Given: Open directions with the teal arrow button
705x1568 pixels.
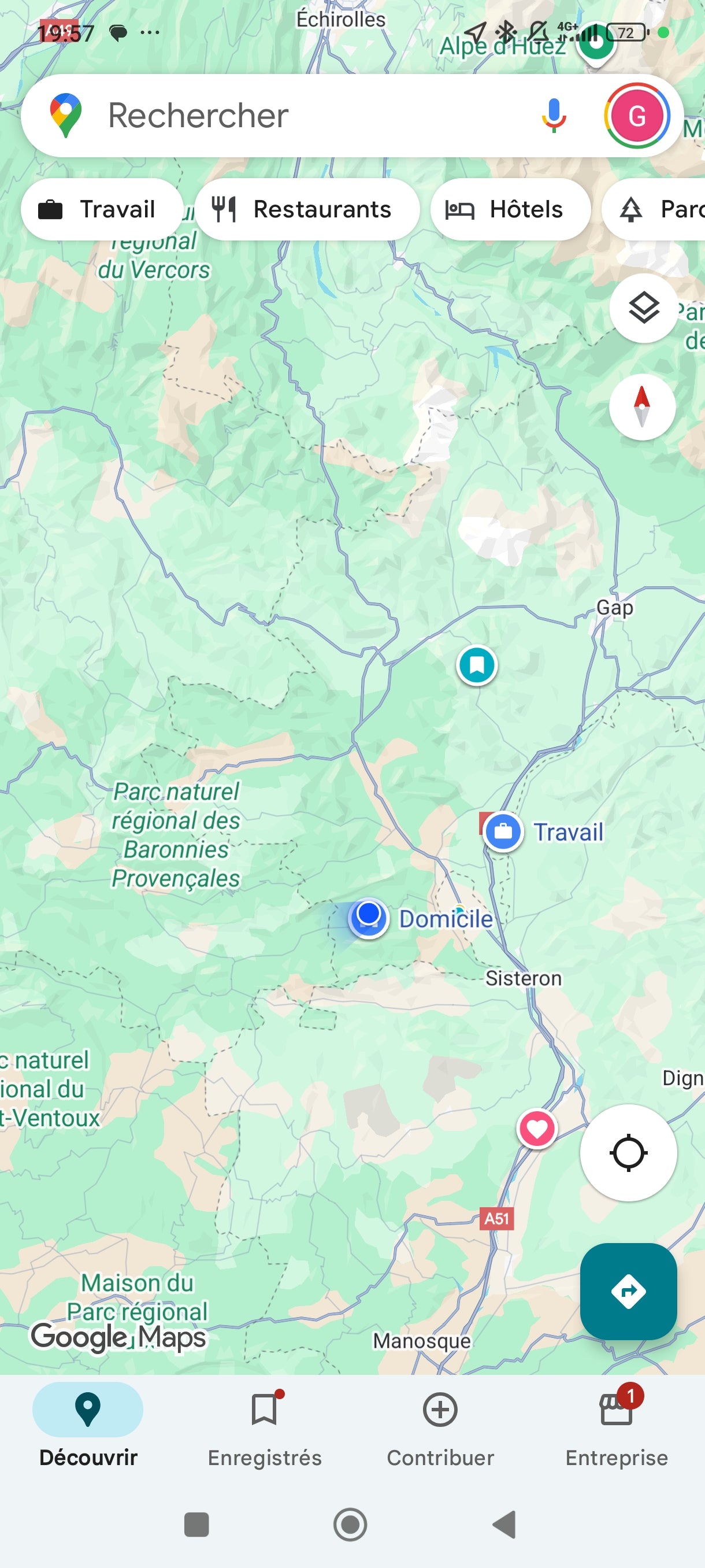Looking at the screenshot, I should 628,1292.
